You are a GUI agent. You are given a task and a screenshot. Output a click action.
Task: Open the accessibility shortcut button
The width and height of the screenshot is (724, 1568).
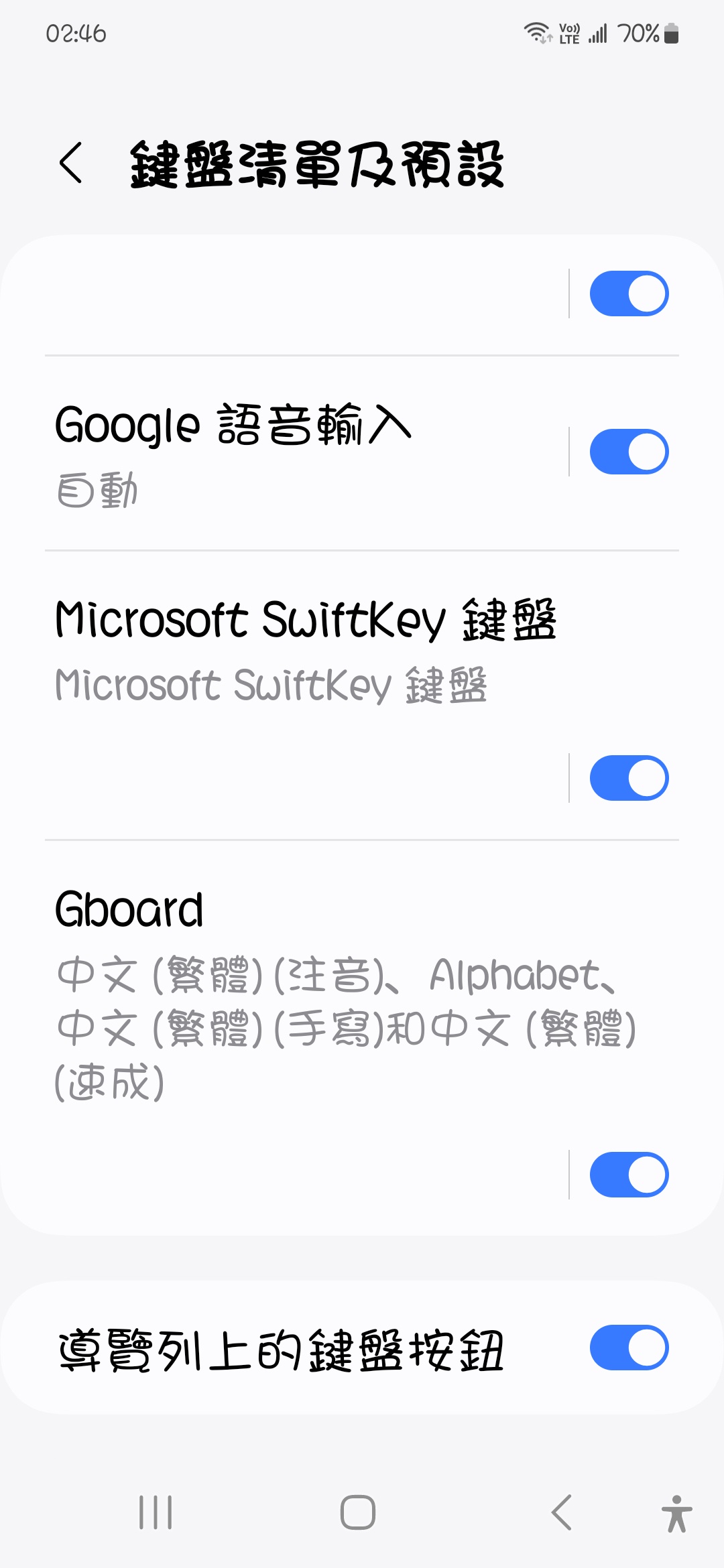tap(676, 1514)
